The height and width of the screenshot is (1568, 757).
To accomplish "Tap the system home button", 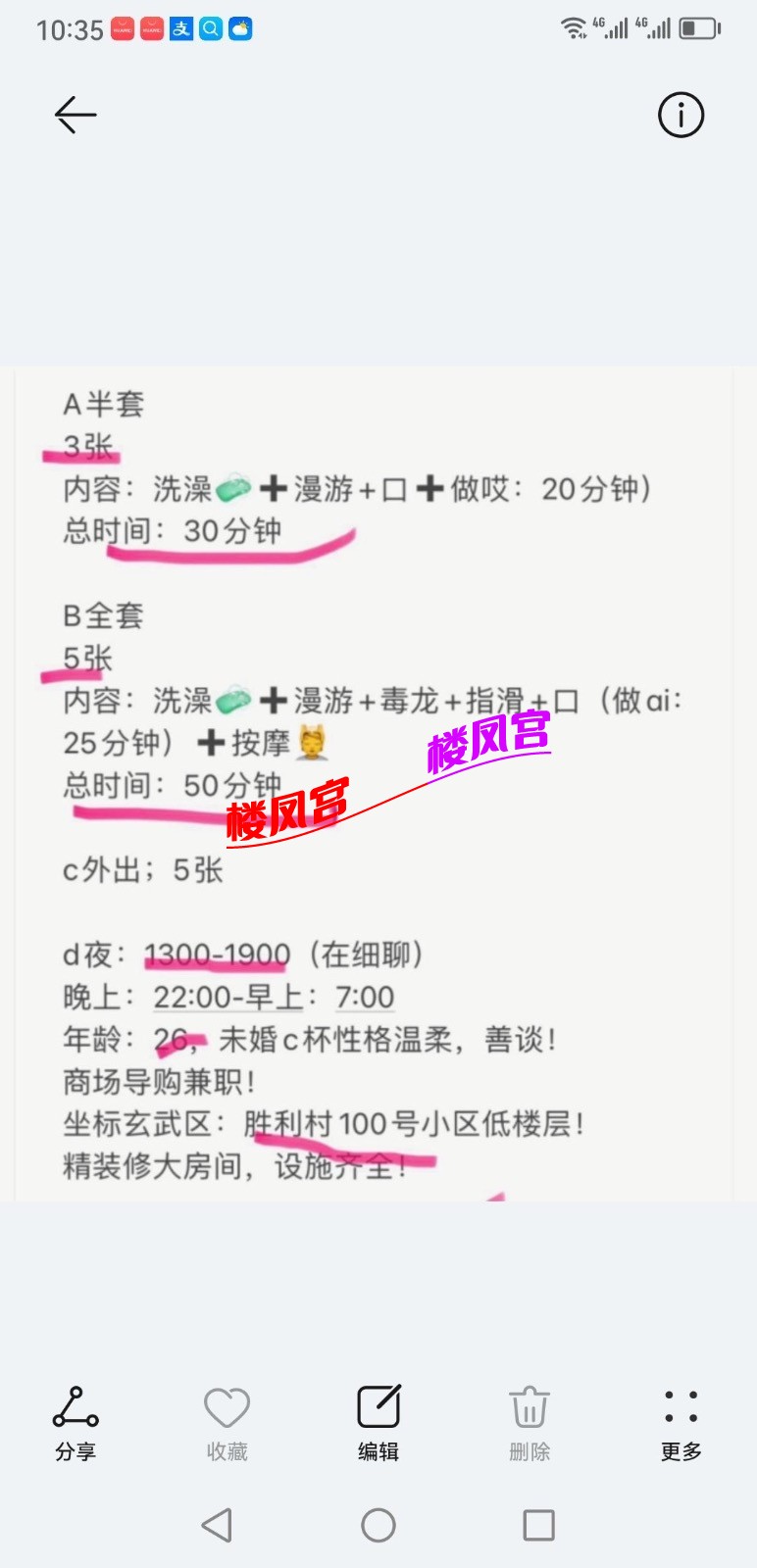I will click(378, 1525).
